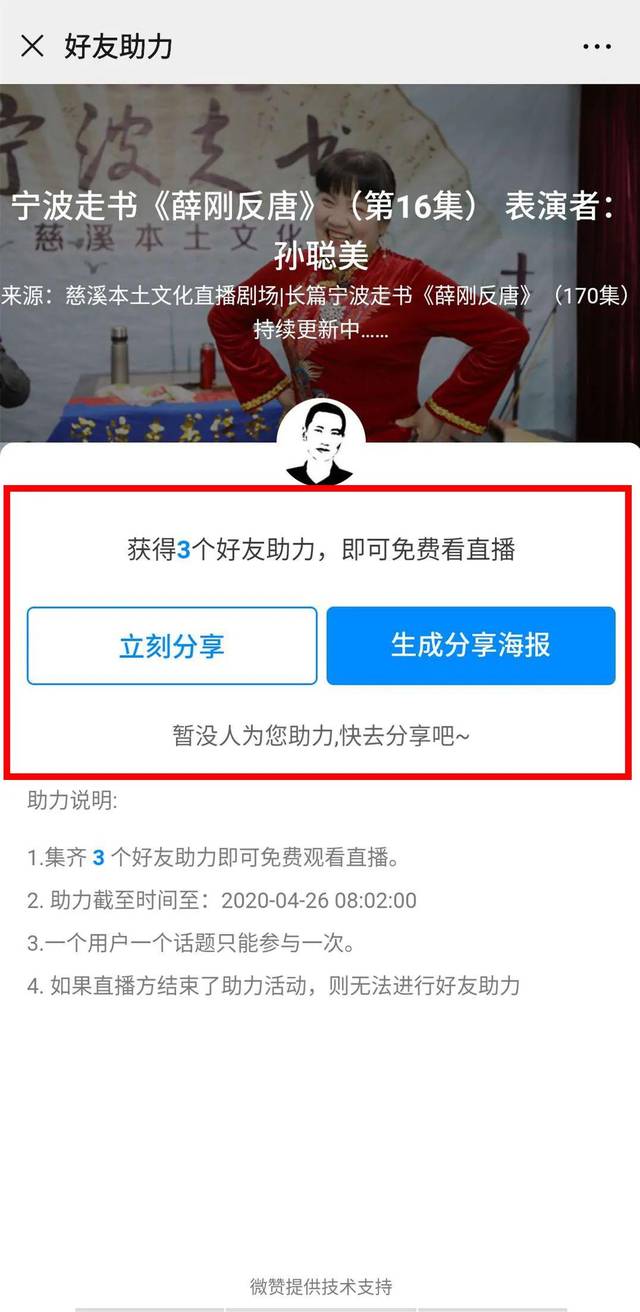Screen dimensions: 640x1312
Task: Generate a share poster with 生成分享海报
Action: pyautogui.click(x=471, y=646)
